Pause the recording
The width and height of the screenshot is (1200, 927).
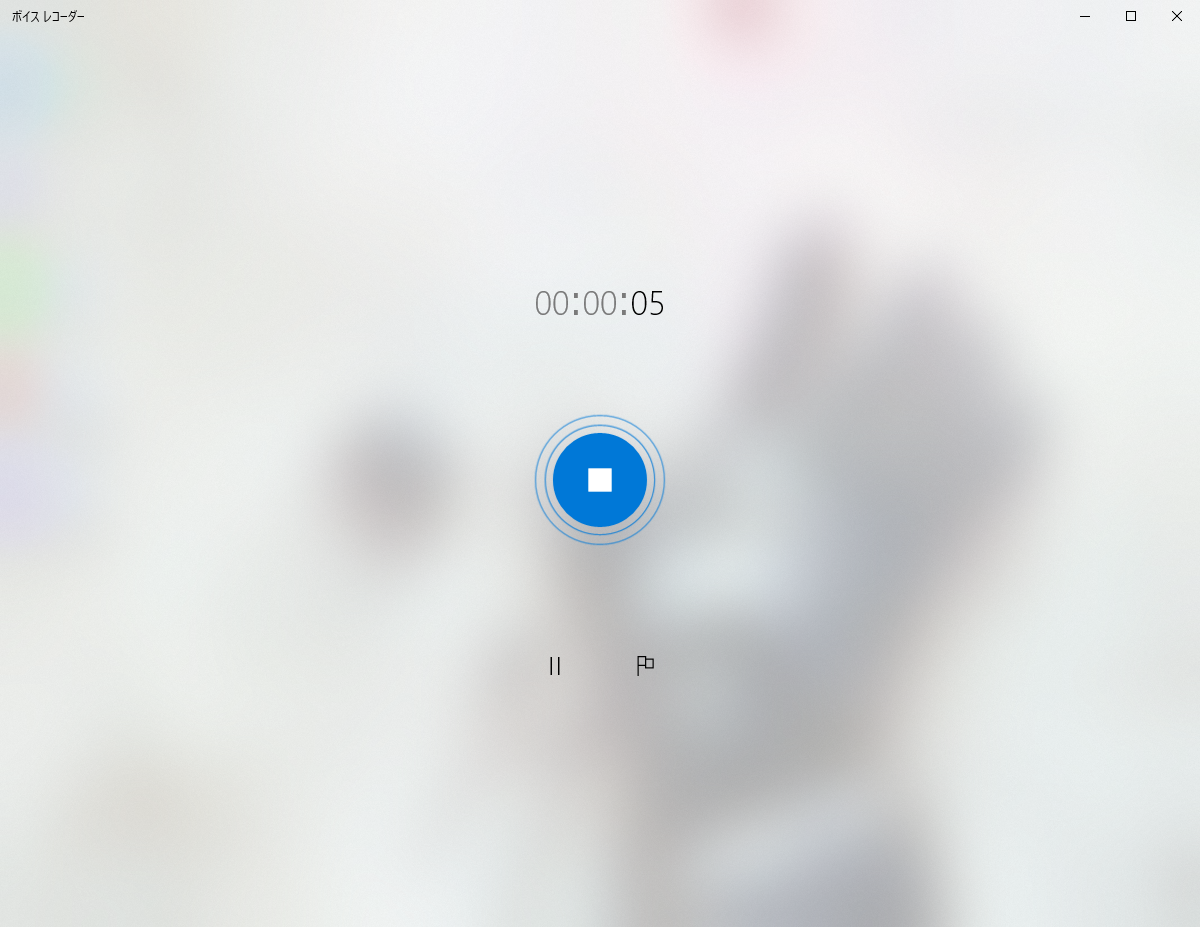coord(555,666)
